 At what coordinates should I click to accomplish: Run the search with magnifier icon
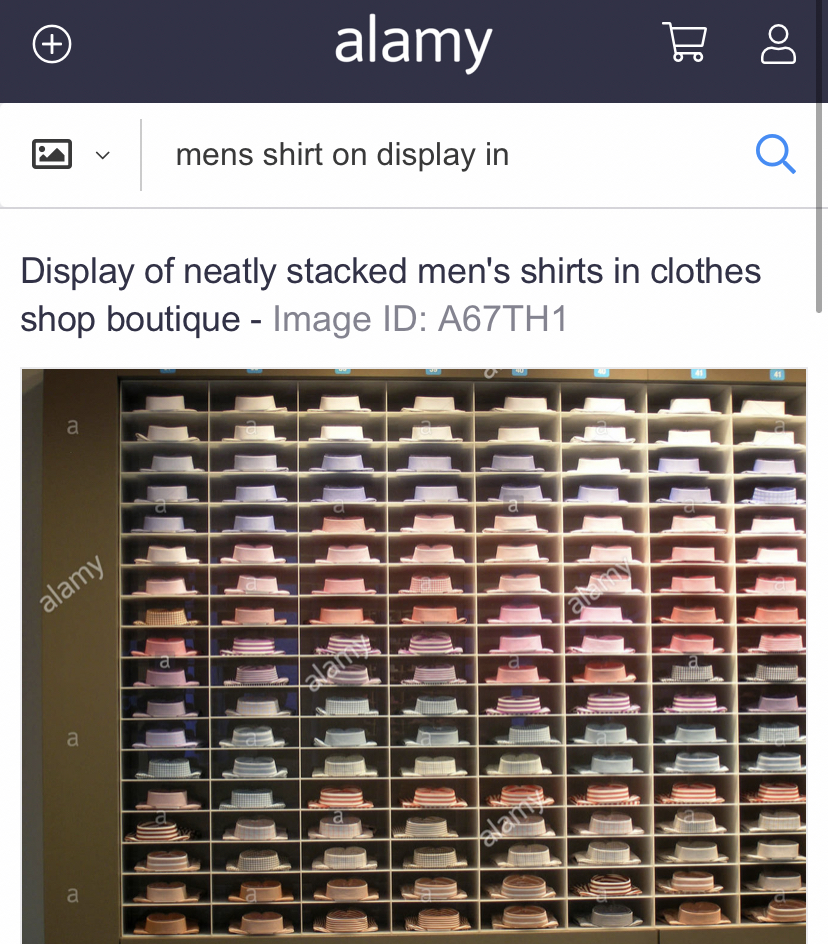coord(775,155)
